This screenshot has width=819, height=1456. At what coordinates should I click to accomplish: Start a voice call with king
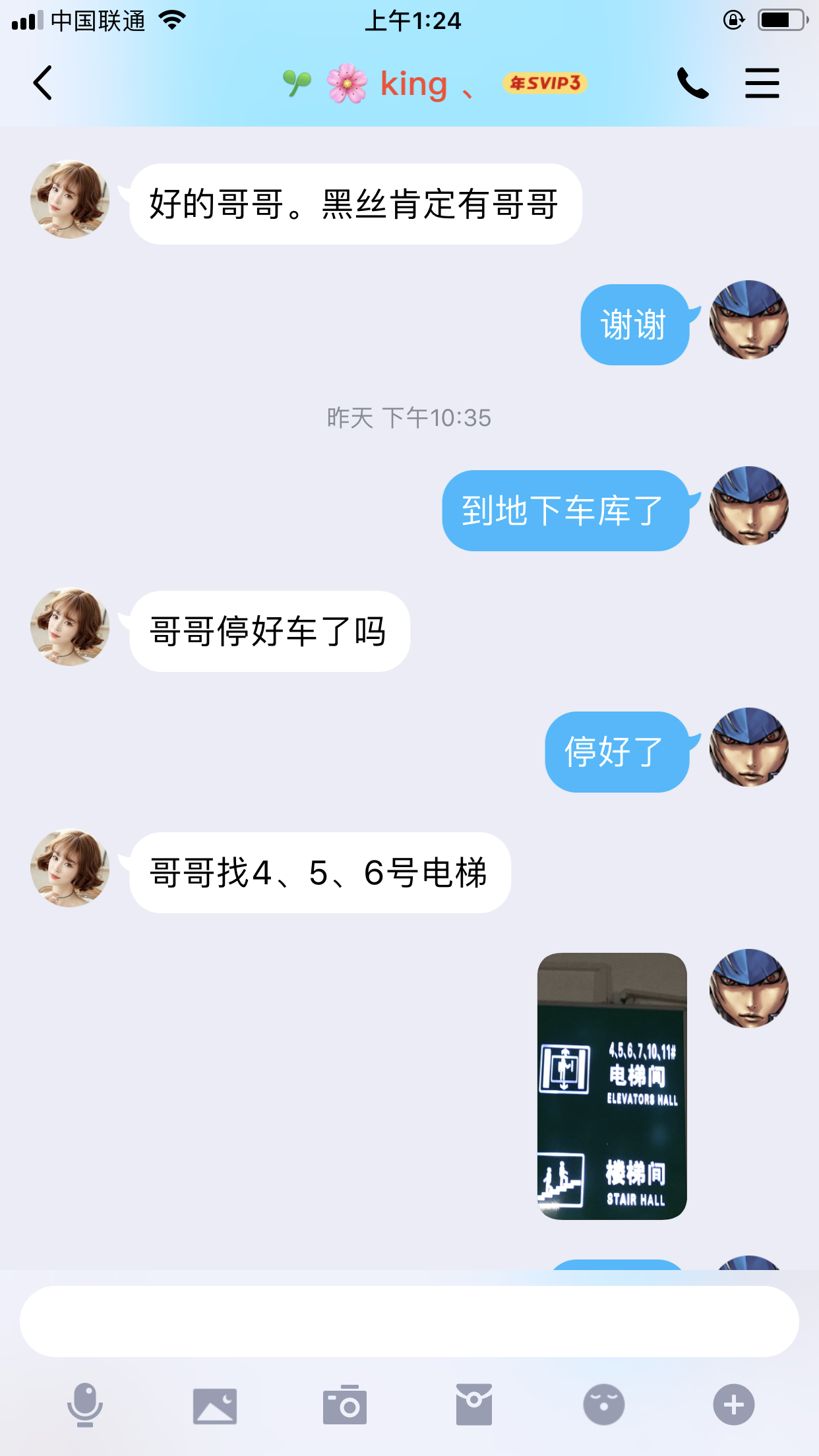693,83
